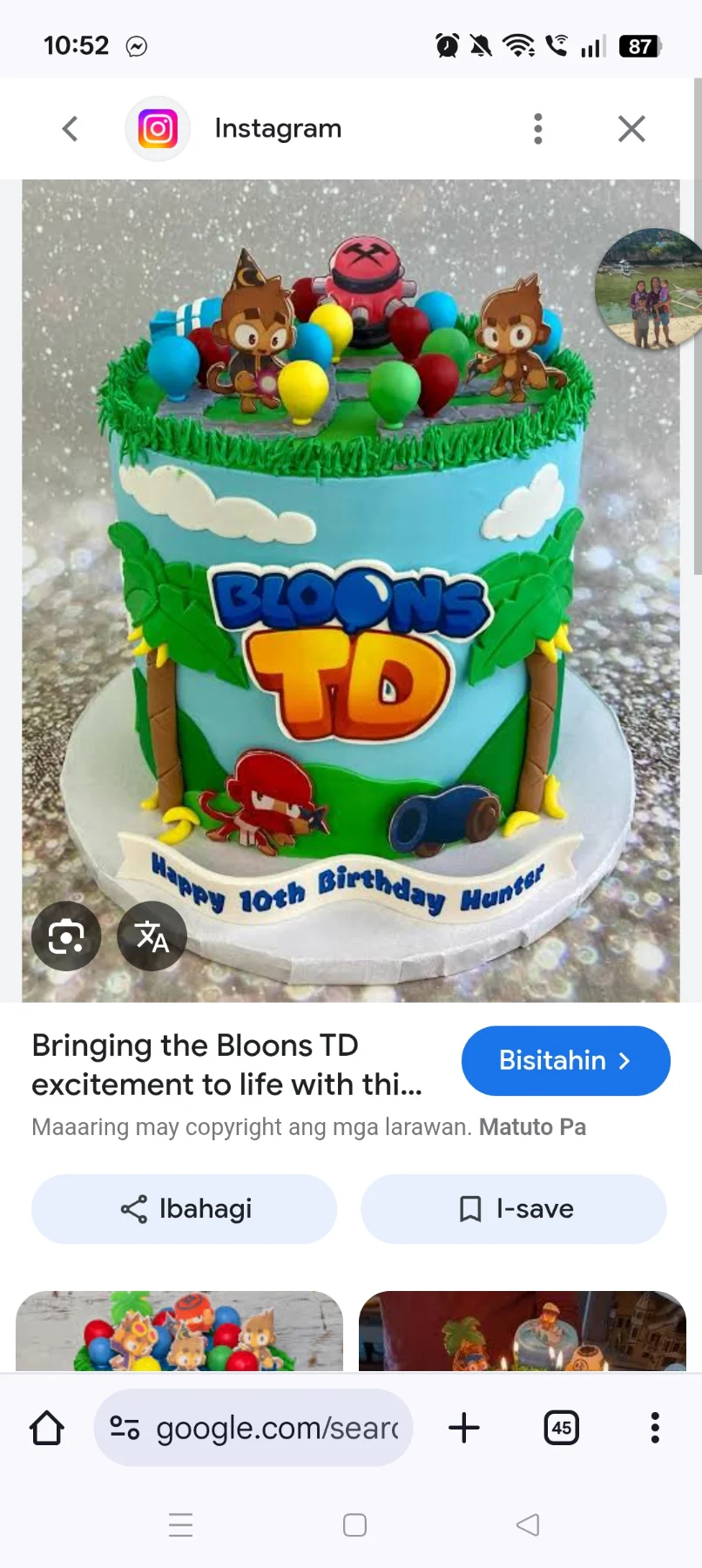
Task: Go back from the Instagram image preview
Action: click(x=71, y=129)
